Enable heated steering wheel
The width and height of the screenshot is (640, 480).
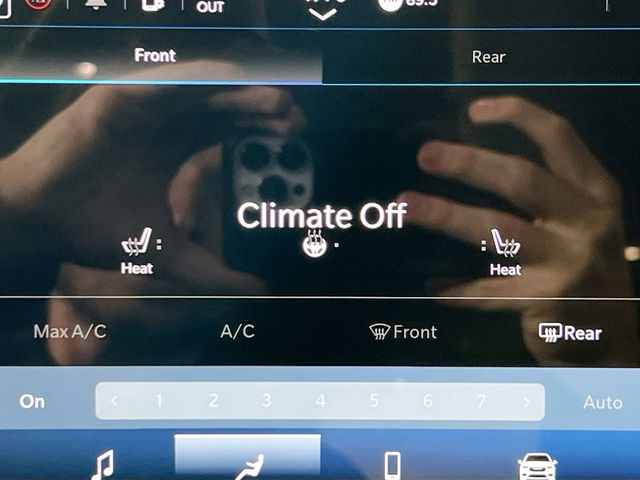tap(314, 243)
